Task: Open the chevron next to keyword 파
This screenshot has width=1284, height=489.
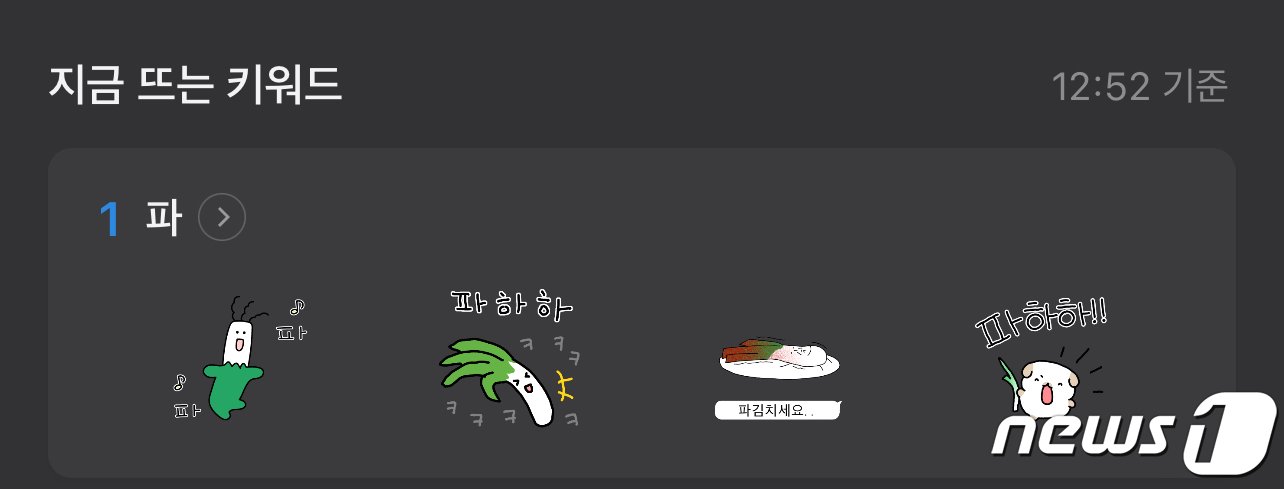Action: (x=222, y=217)
